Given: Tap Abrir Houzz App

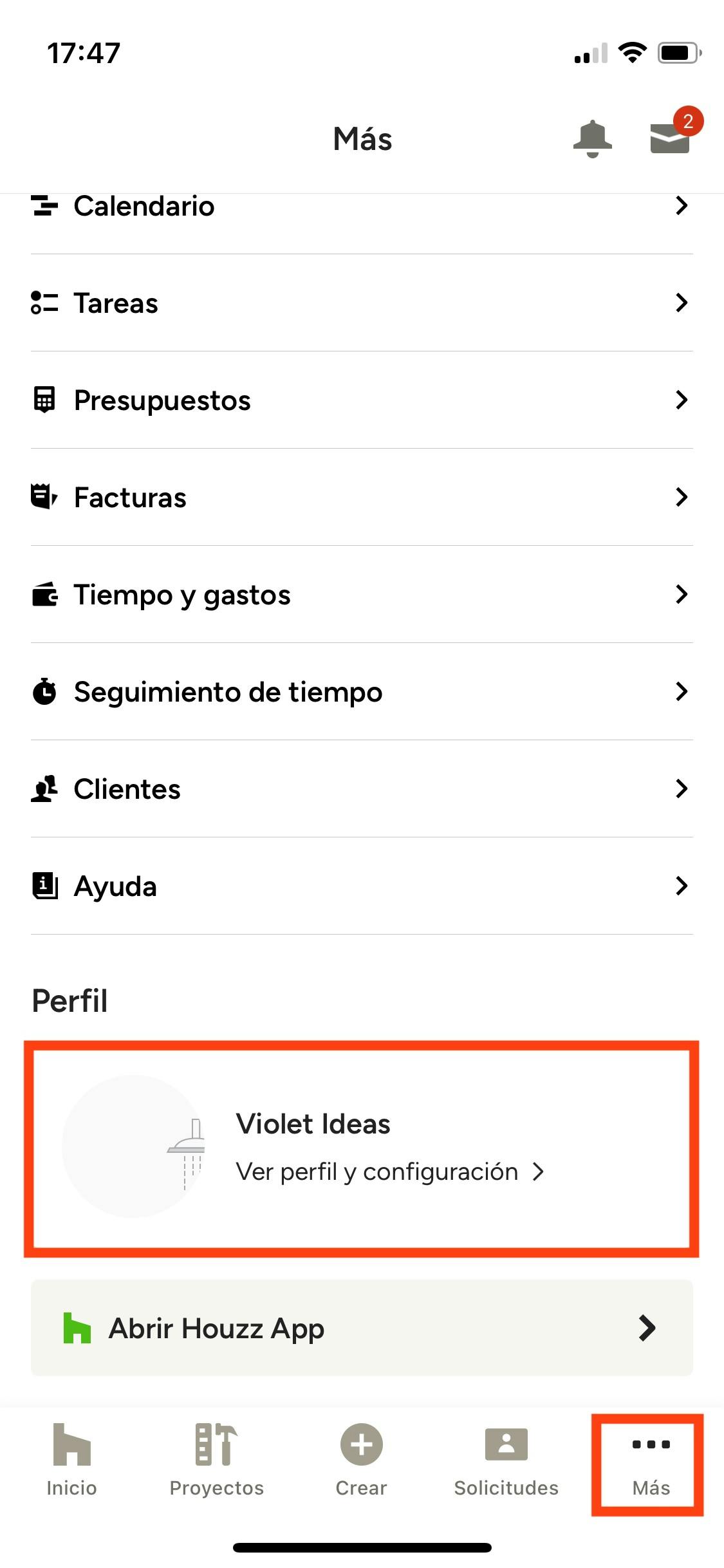Looking at the screenshot, I should (x=362, y=1328).
